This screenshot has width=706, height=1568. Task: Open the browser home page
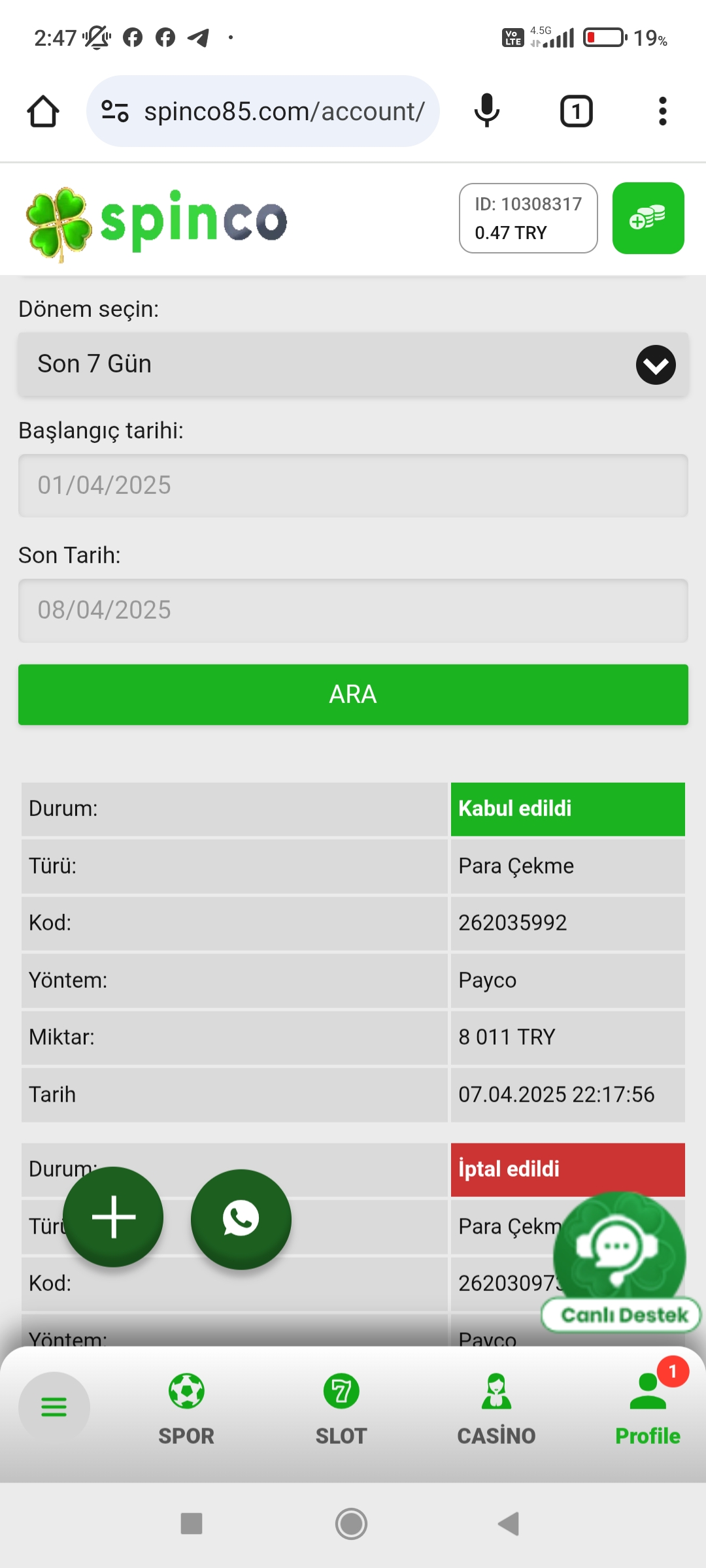click(43, 111)
